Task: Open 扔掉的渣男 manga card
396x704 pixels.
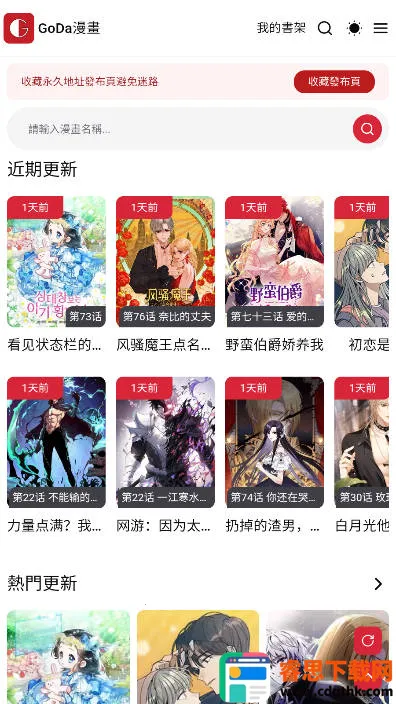Action: pos(274,455)
